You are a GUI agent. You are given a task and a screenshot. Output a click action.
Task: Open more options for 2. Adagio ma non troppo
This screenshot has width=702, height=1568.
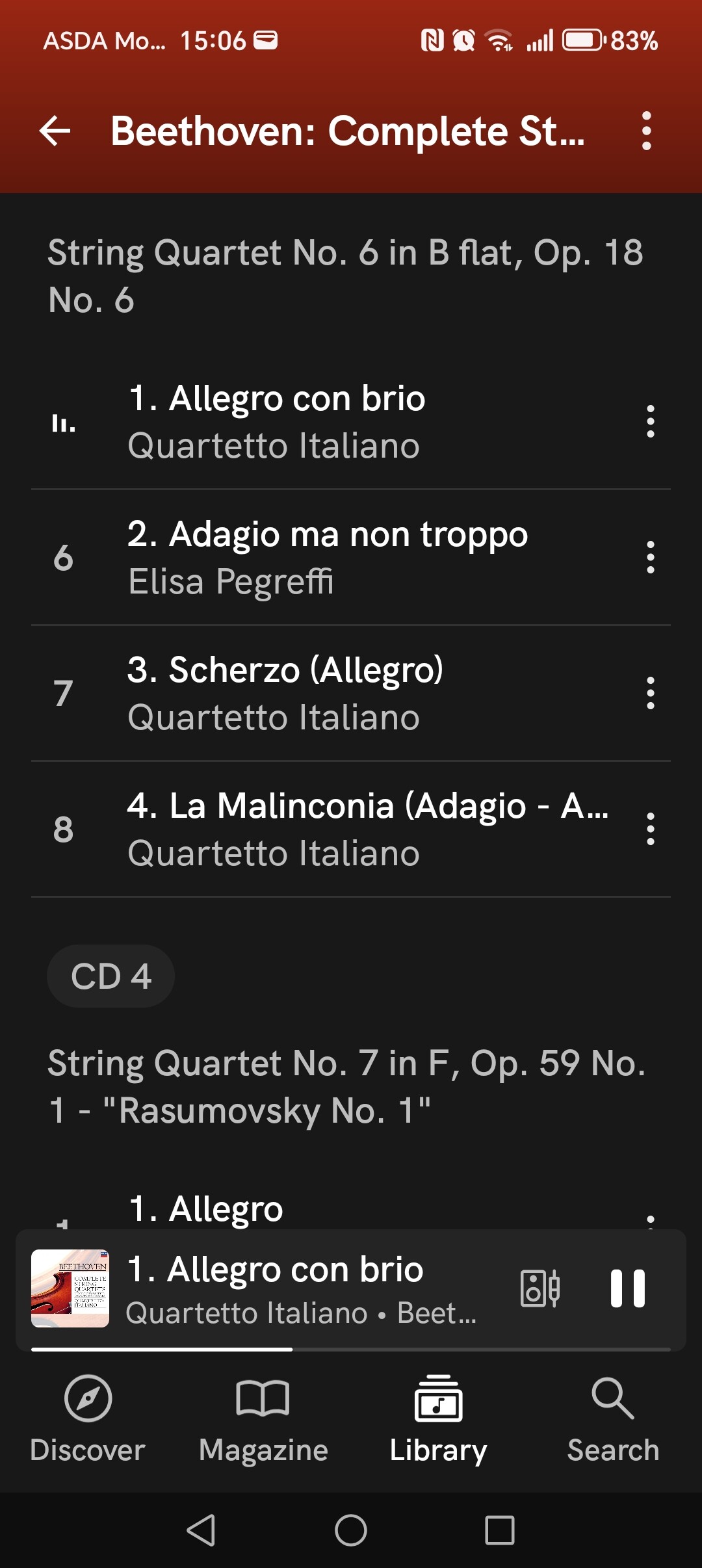tap(650, 558)
